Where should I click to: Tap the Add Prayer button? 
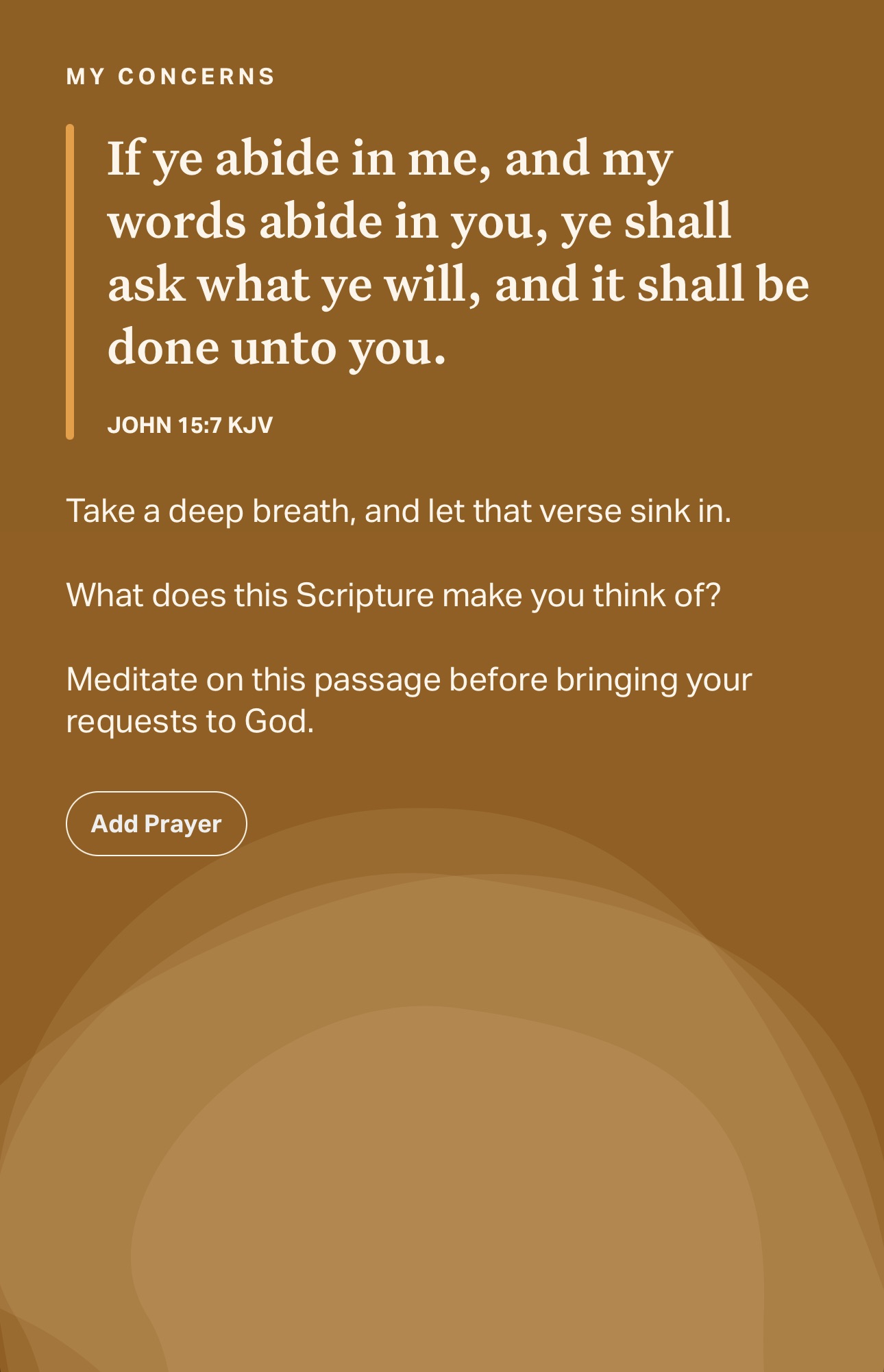click(x=156, y=823)
